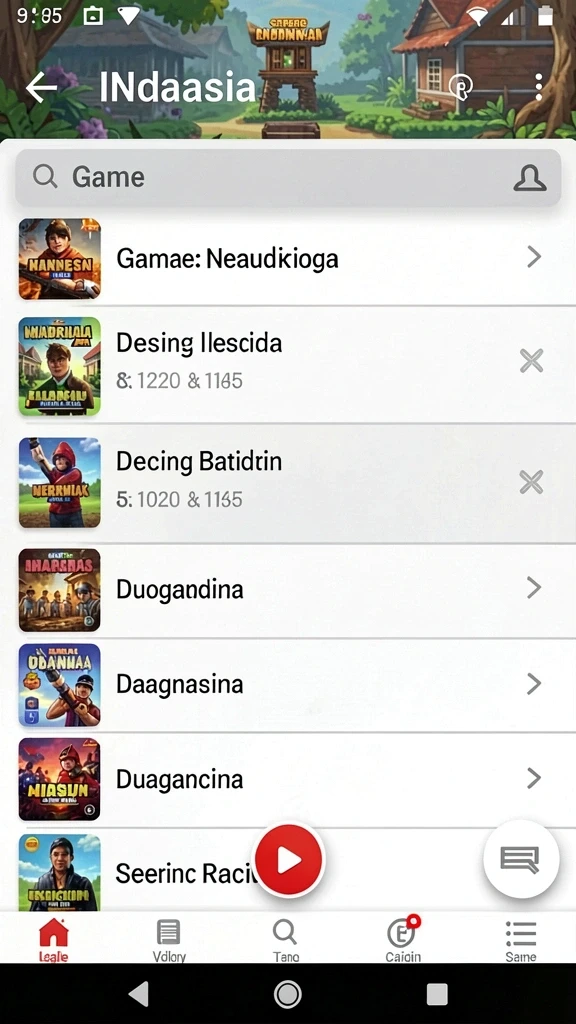Open the three-dot overflow menu
This screenshot has width=576, height=1024.
pyautogui.click(x=538, y=87)
